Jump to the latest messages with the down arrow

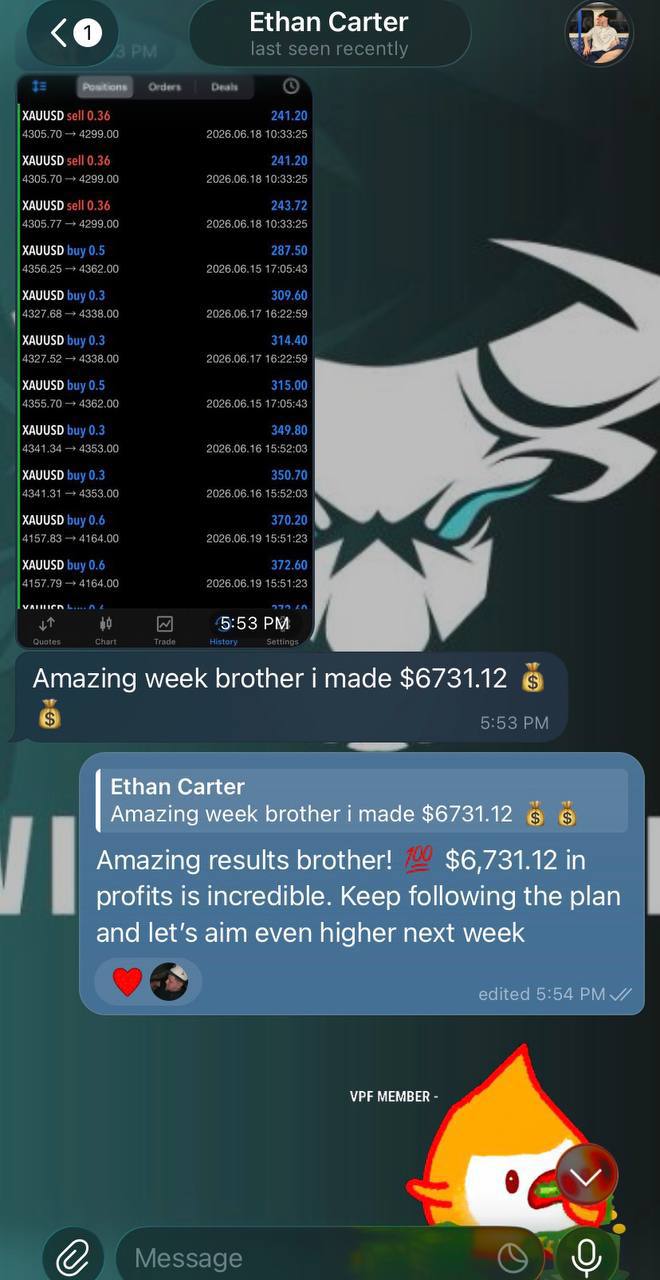pos(586,1175)
